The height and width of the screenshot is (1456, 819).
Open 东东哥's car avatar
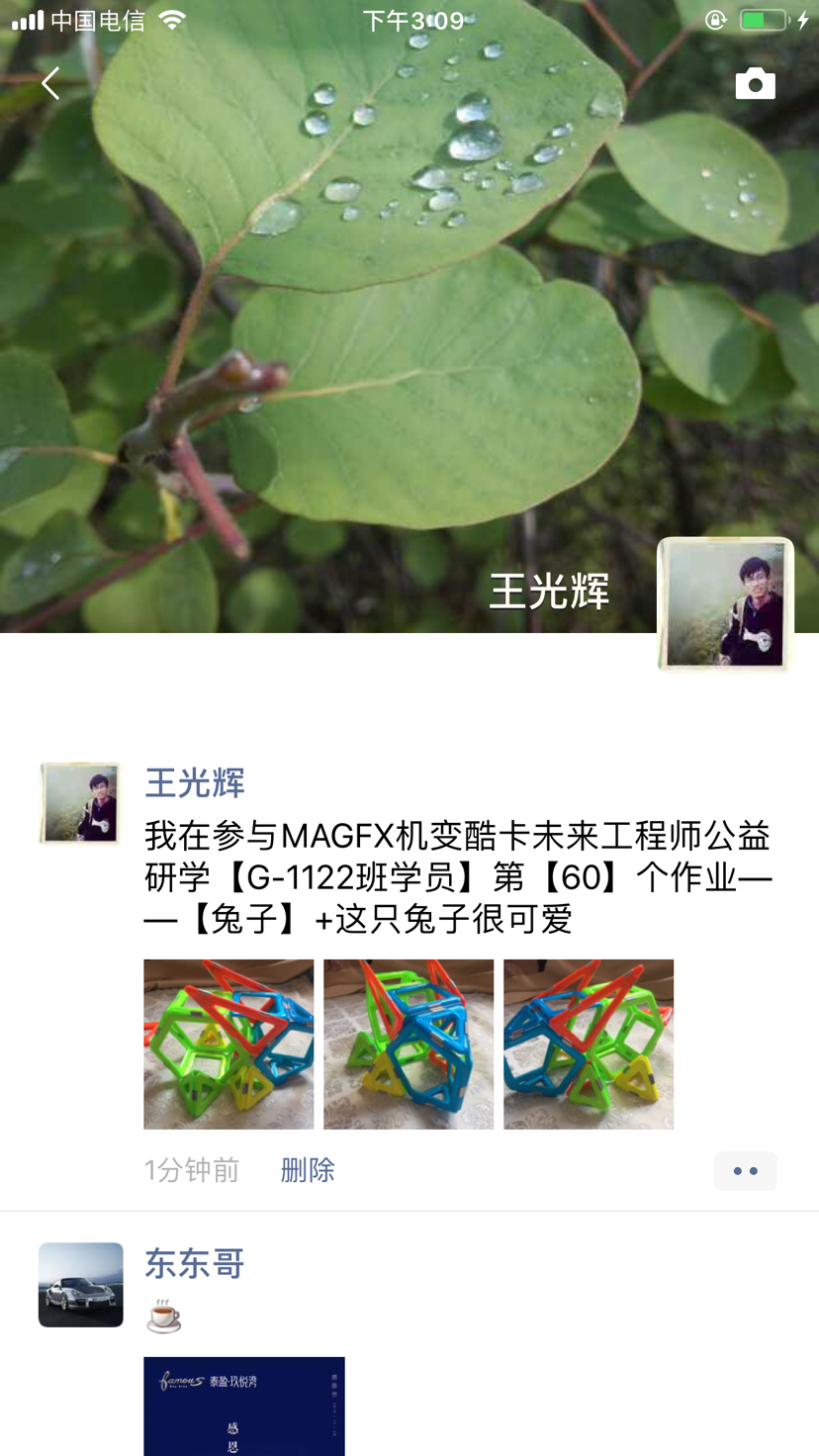coord(81,1285)
